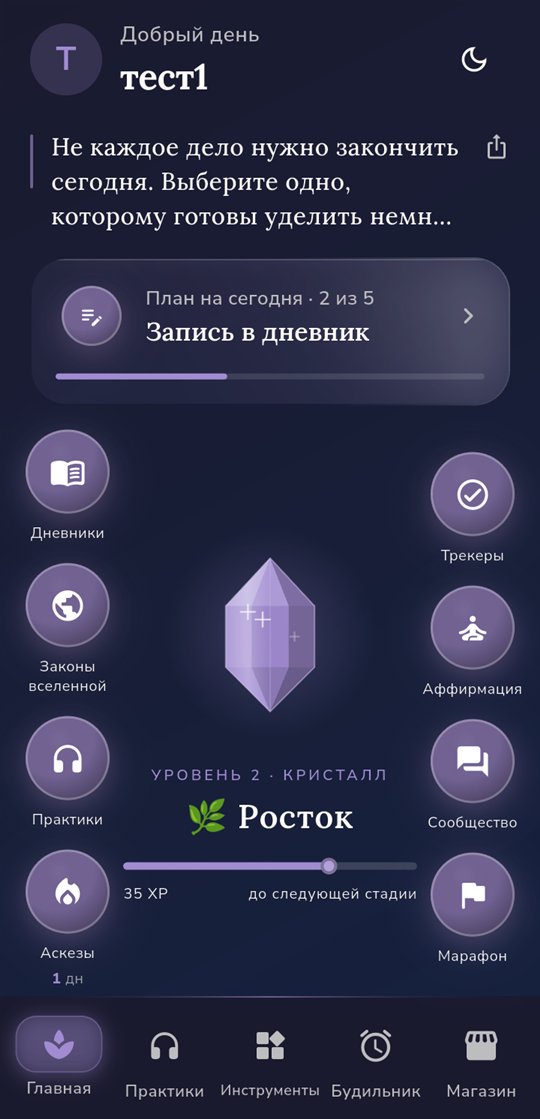Open the Практики headphones circle button
The width and height of the screenshot is (540, 1119).
point(67,759)
